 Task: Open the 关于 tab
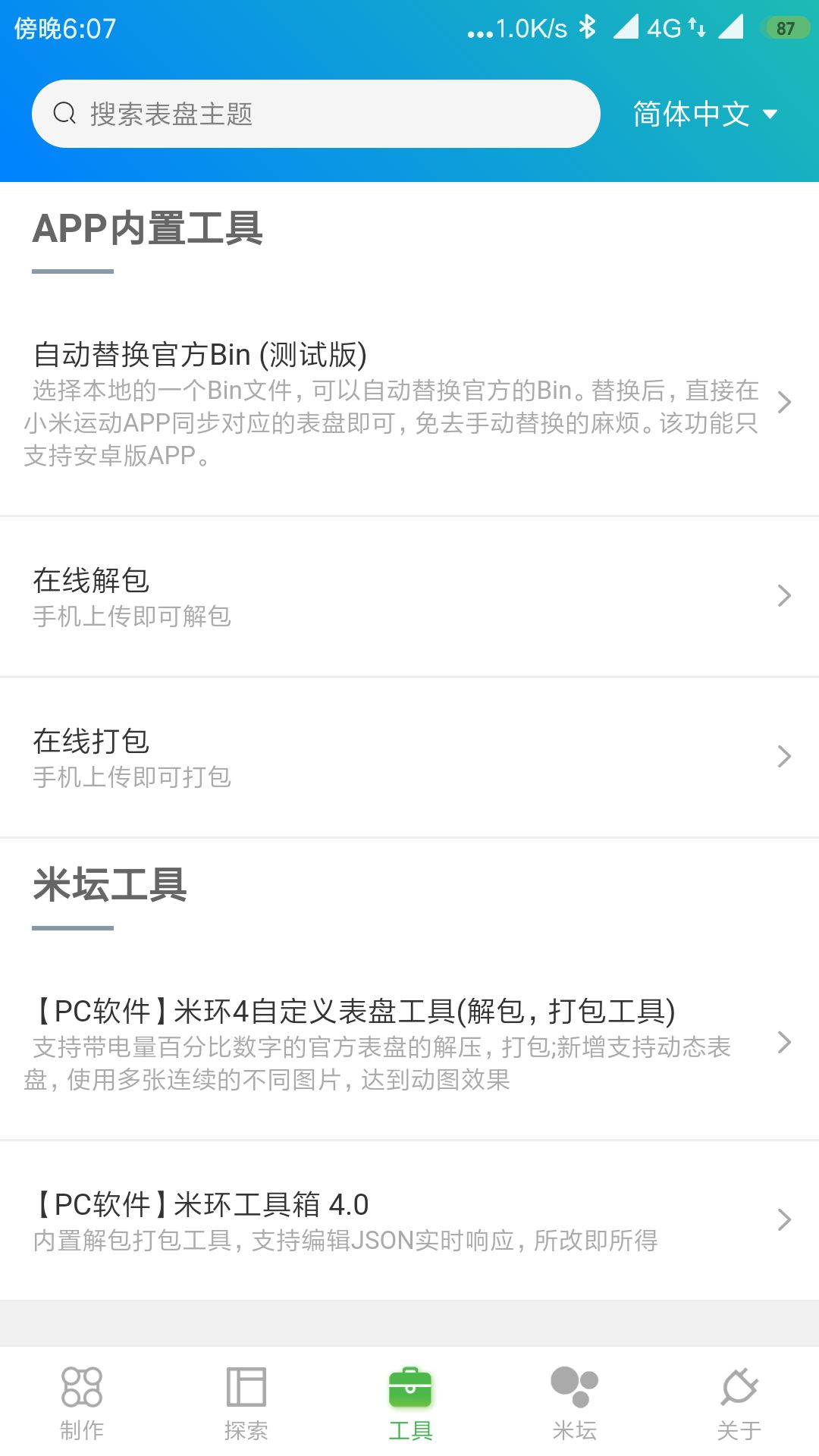[x=739, y=1403]
